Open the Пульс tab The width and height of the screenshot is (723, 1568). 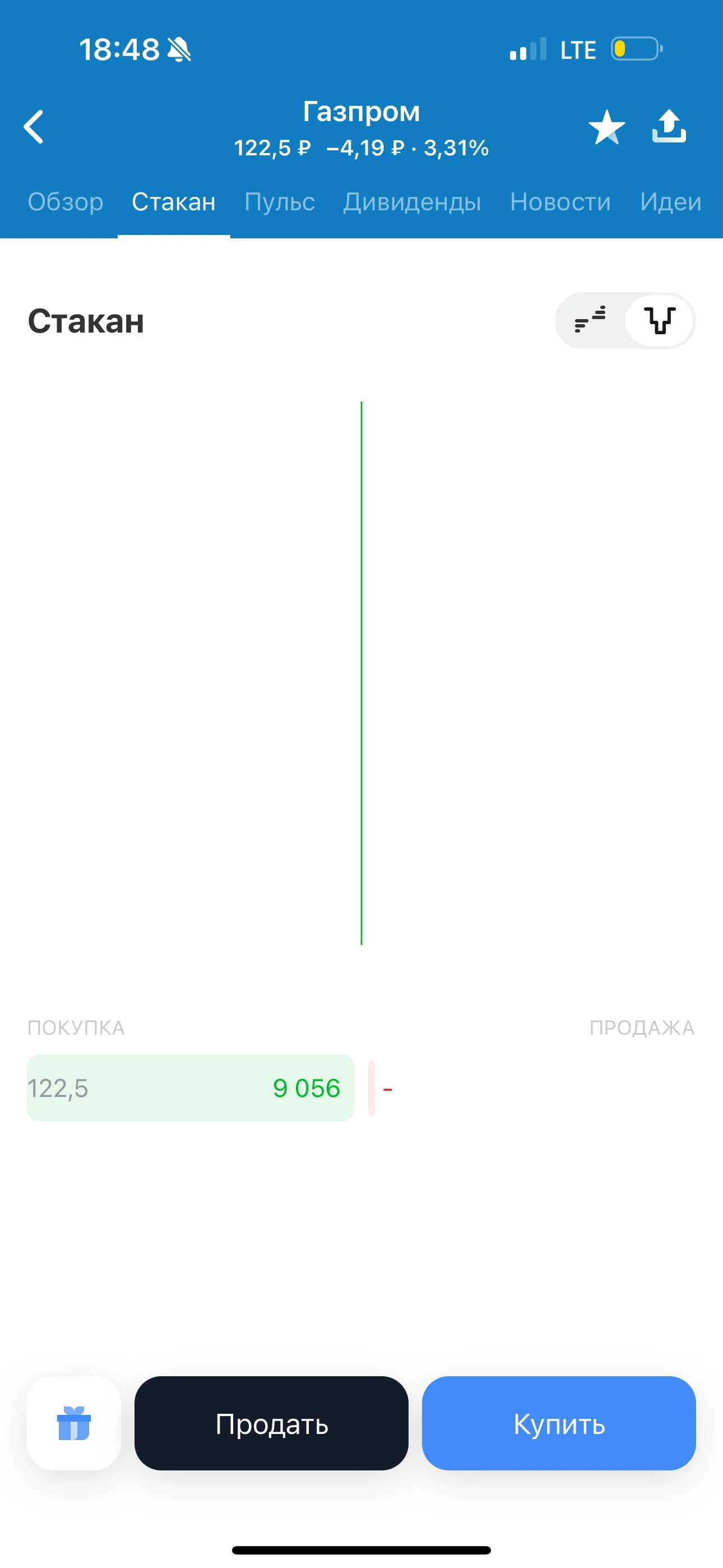pyautogui.click(x=279, y=201)
